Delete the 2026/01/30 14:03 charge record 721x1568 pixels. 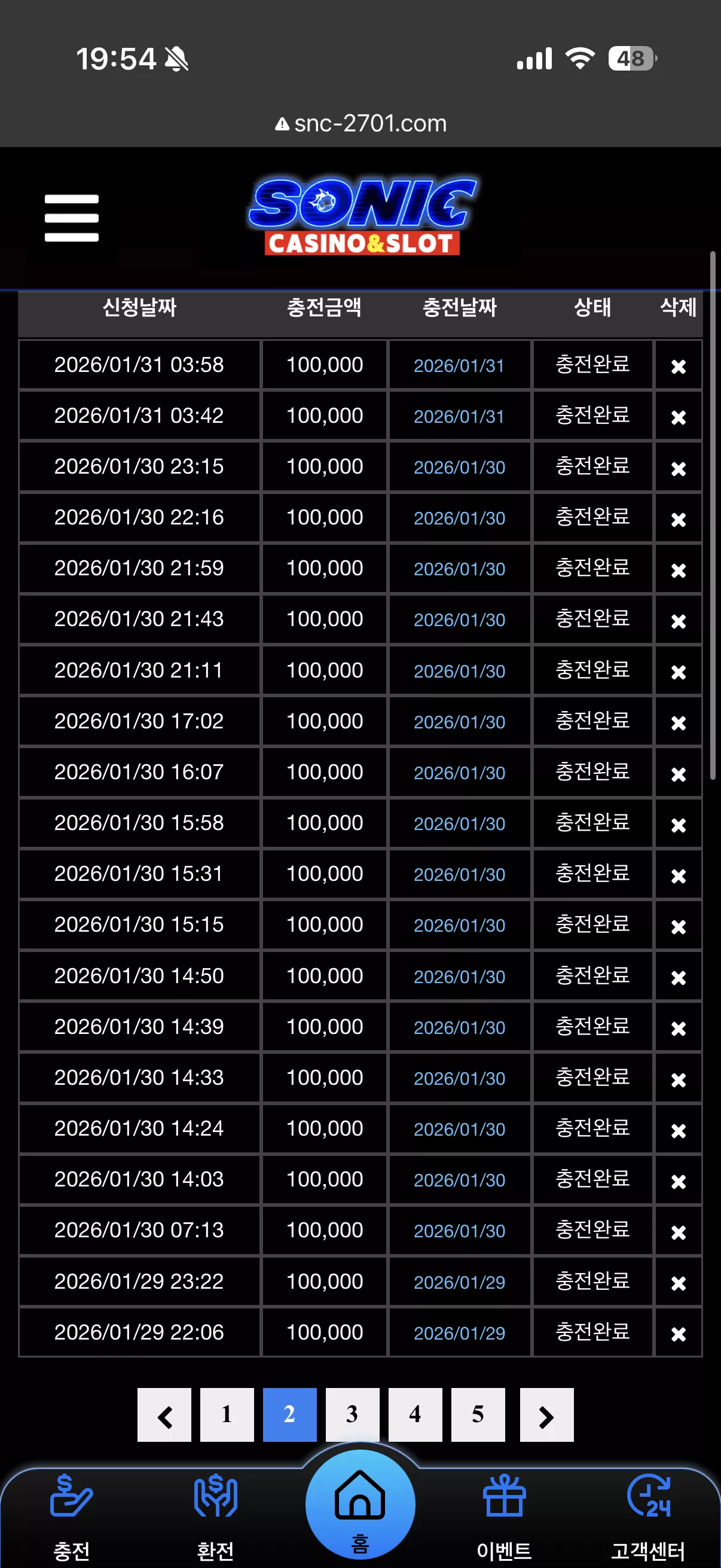[679, 1182]
